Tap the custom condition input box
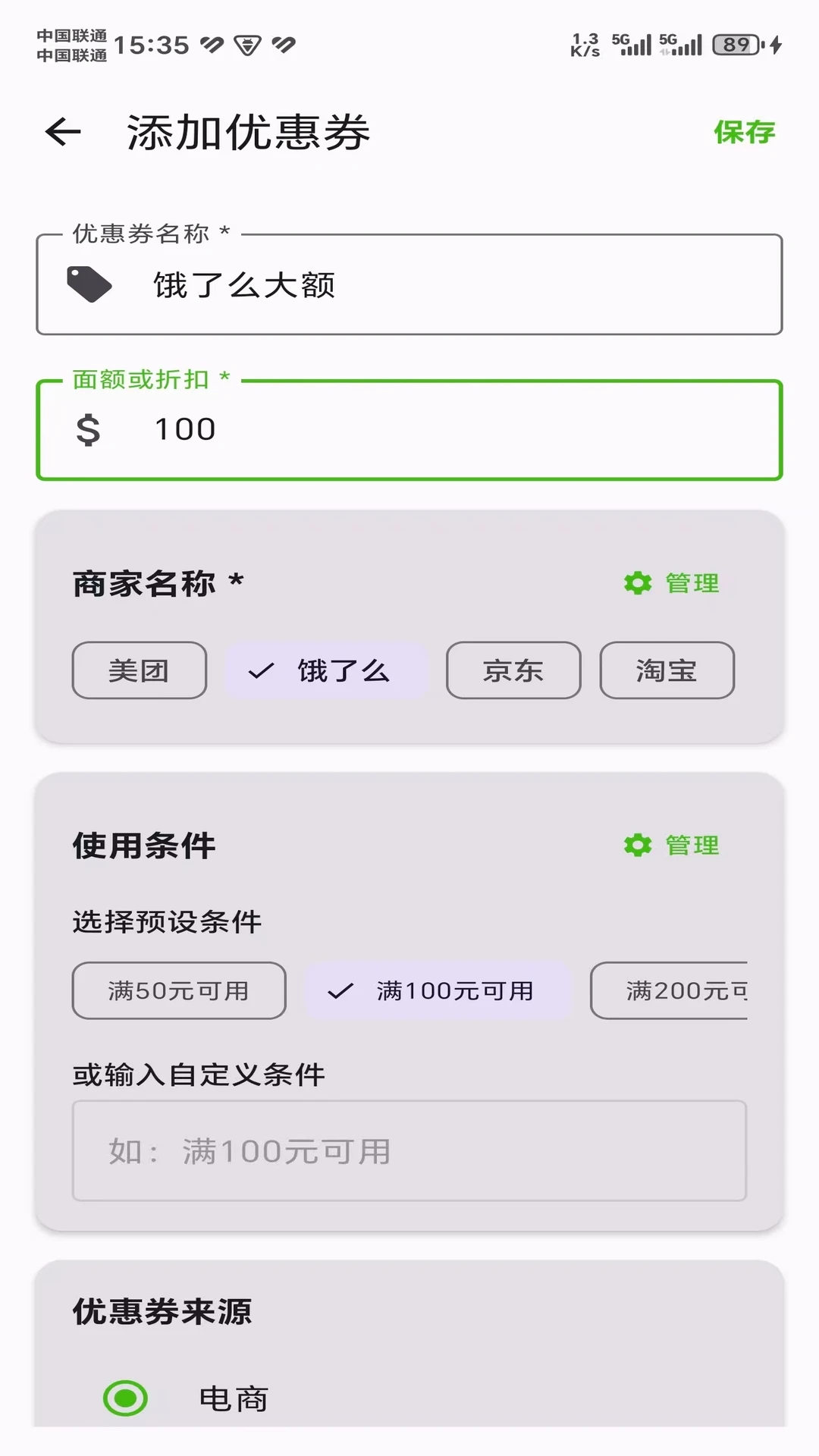 [409, 1150]
